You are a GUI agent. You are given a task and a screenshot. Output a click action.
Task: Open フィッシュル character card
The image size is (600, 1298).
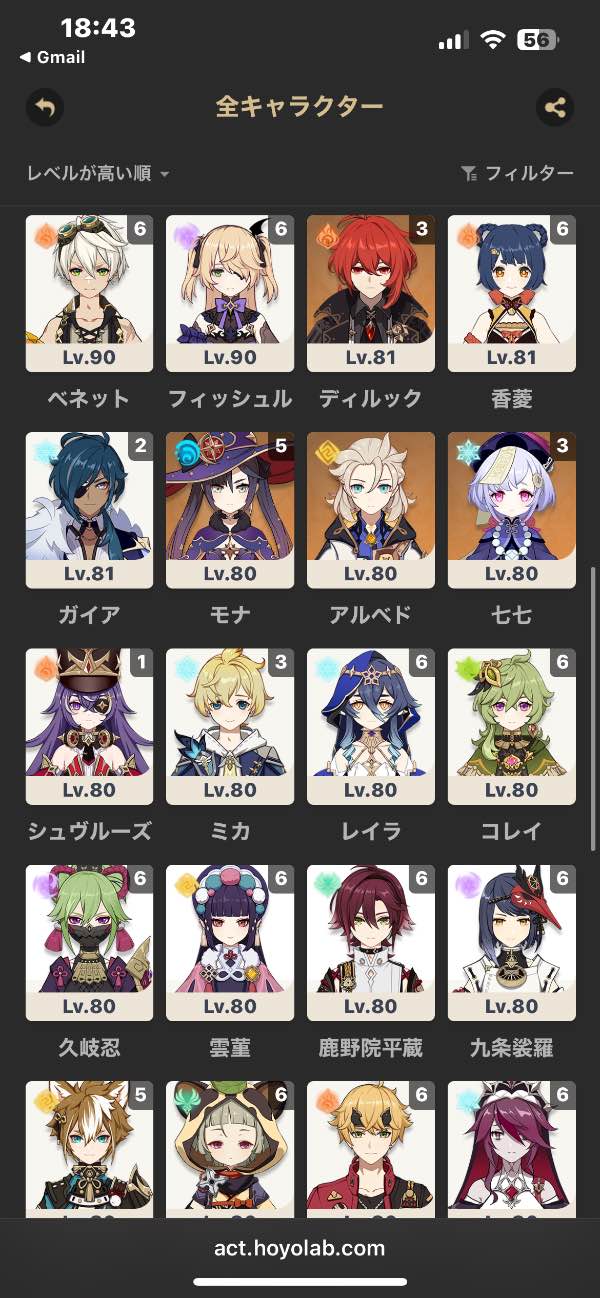click(230, 293)
